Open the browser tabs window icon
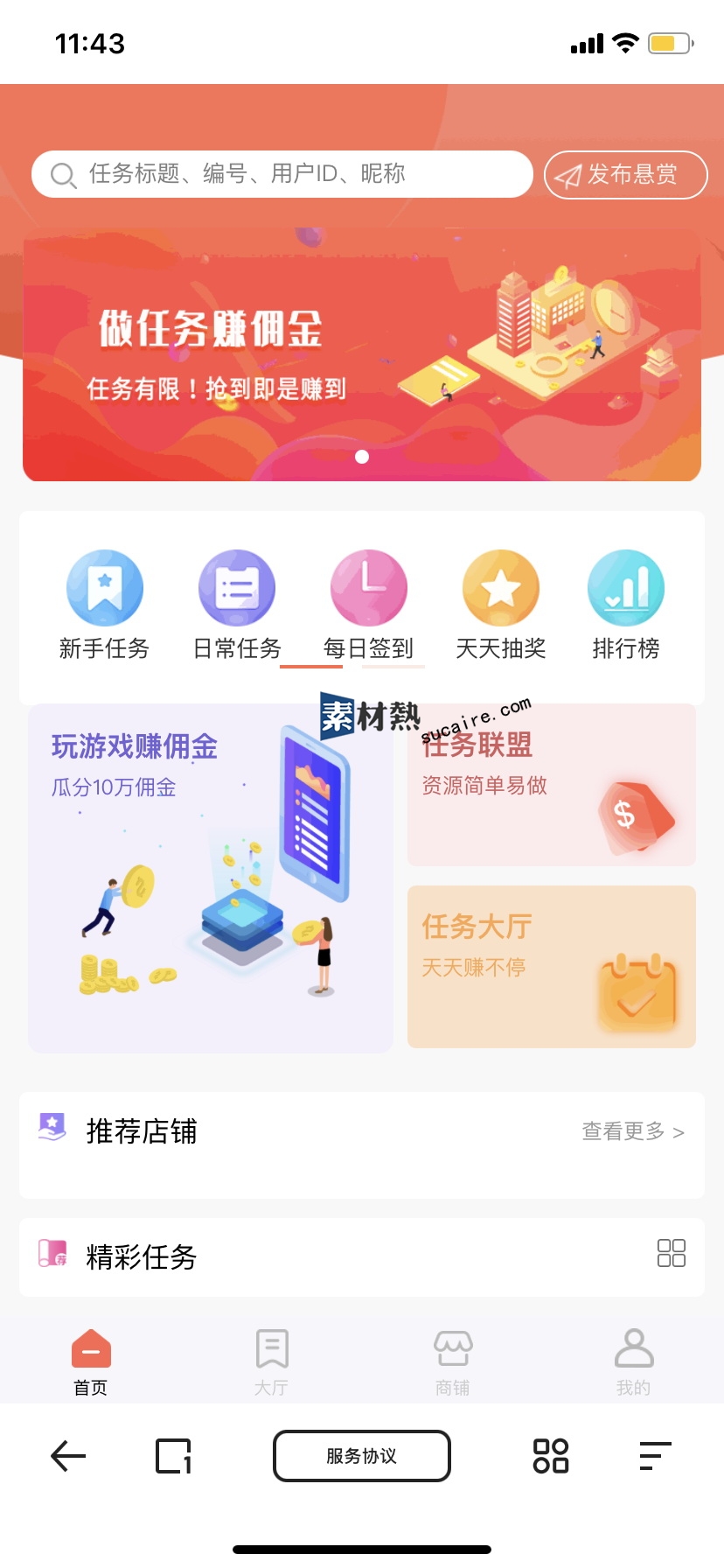This screenshot has height=1568, width=724. 173,1456
